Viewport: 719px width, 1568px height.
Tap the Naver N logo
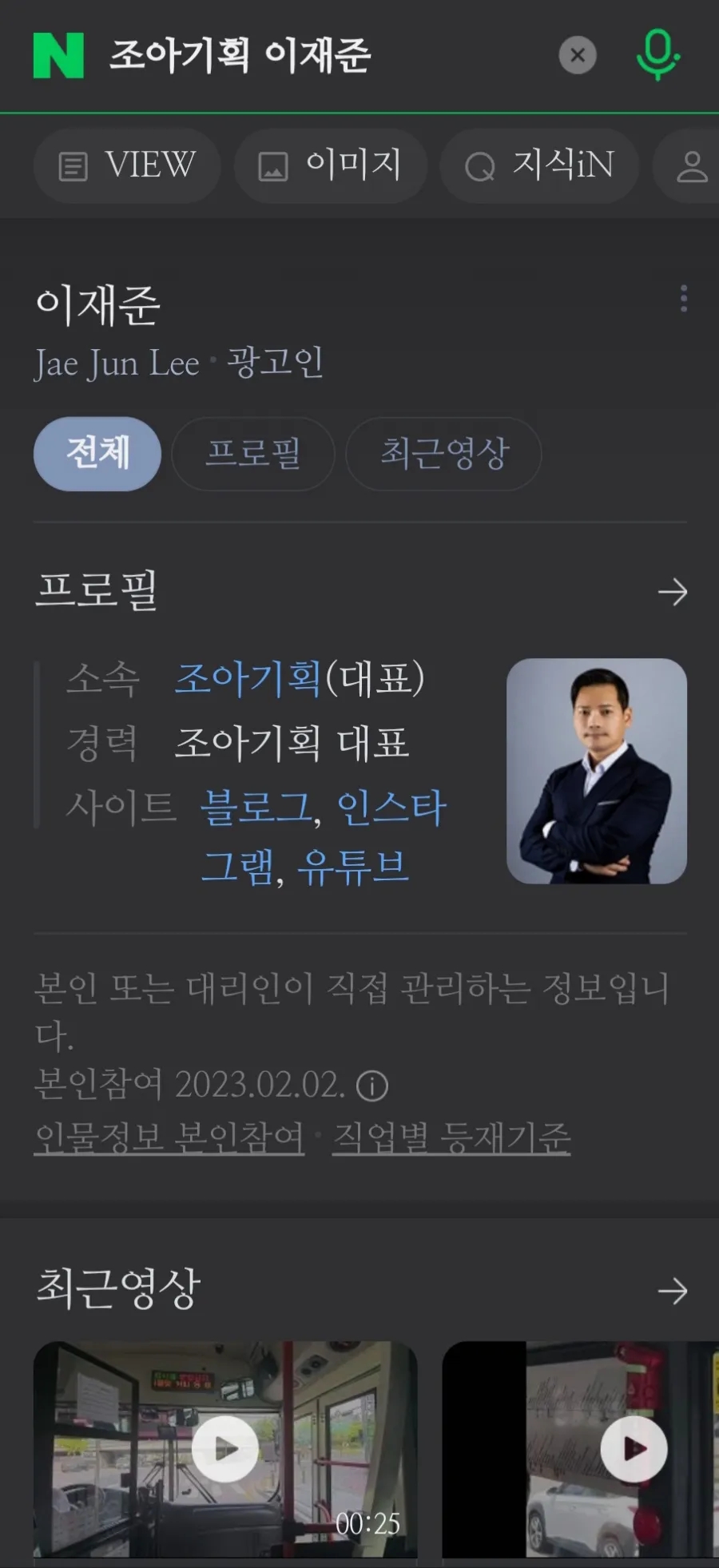click(x=58, y=55)
